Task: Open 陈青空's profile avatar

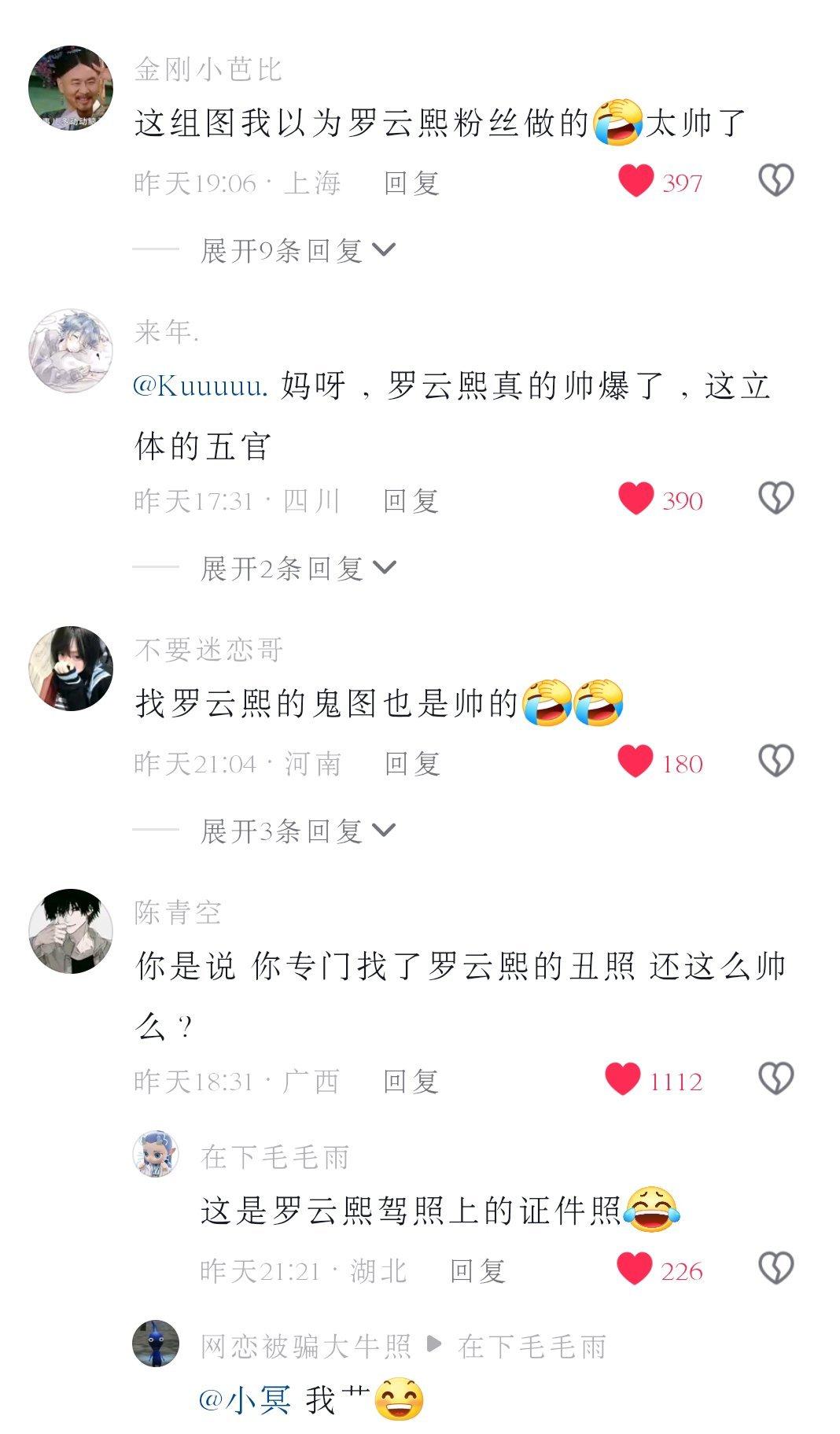Action: click(71, 931)
